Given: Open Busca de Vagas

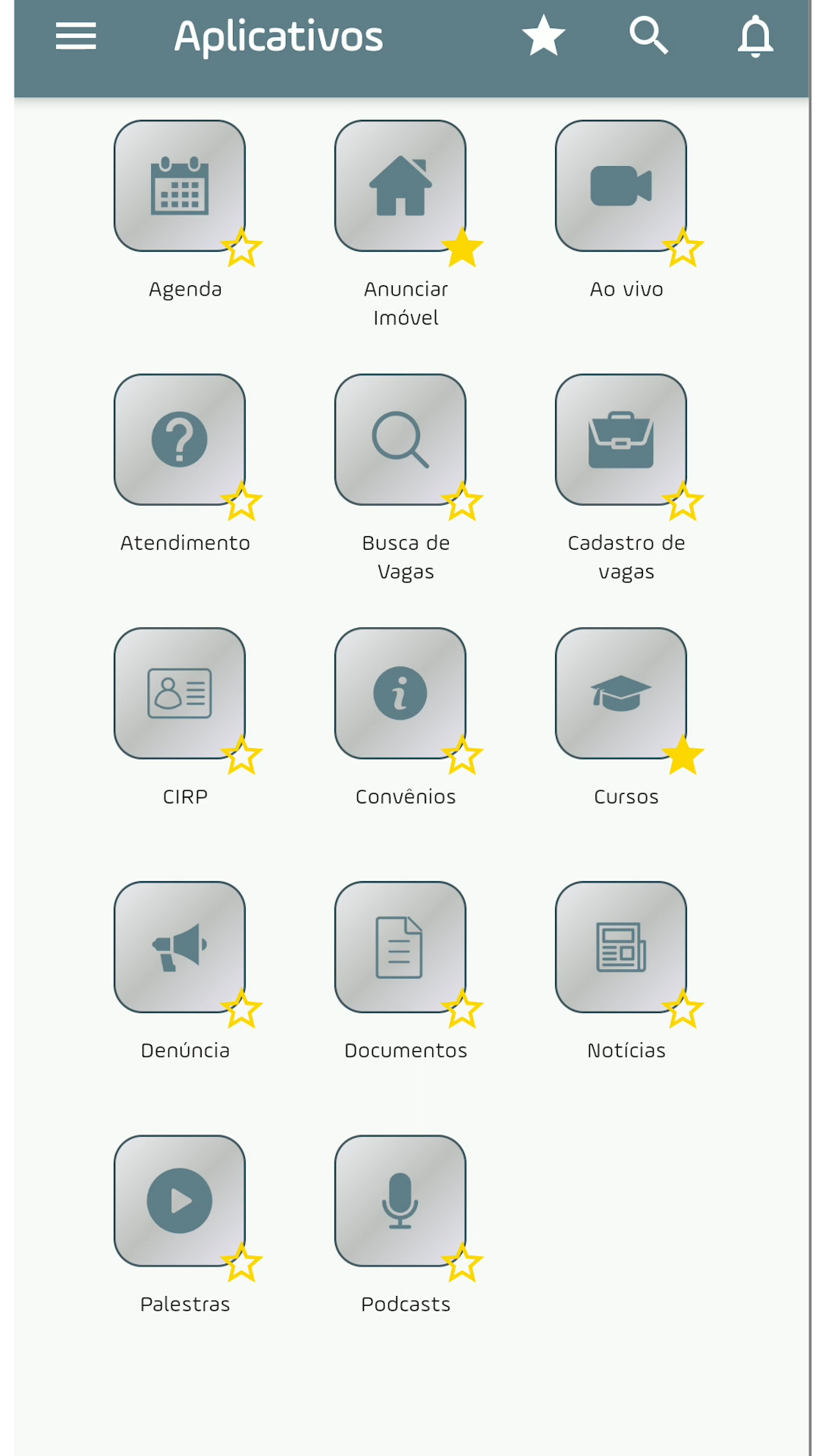Looking at the screenshot, I should coord(400,440).
